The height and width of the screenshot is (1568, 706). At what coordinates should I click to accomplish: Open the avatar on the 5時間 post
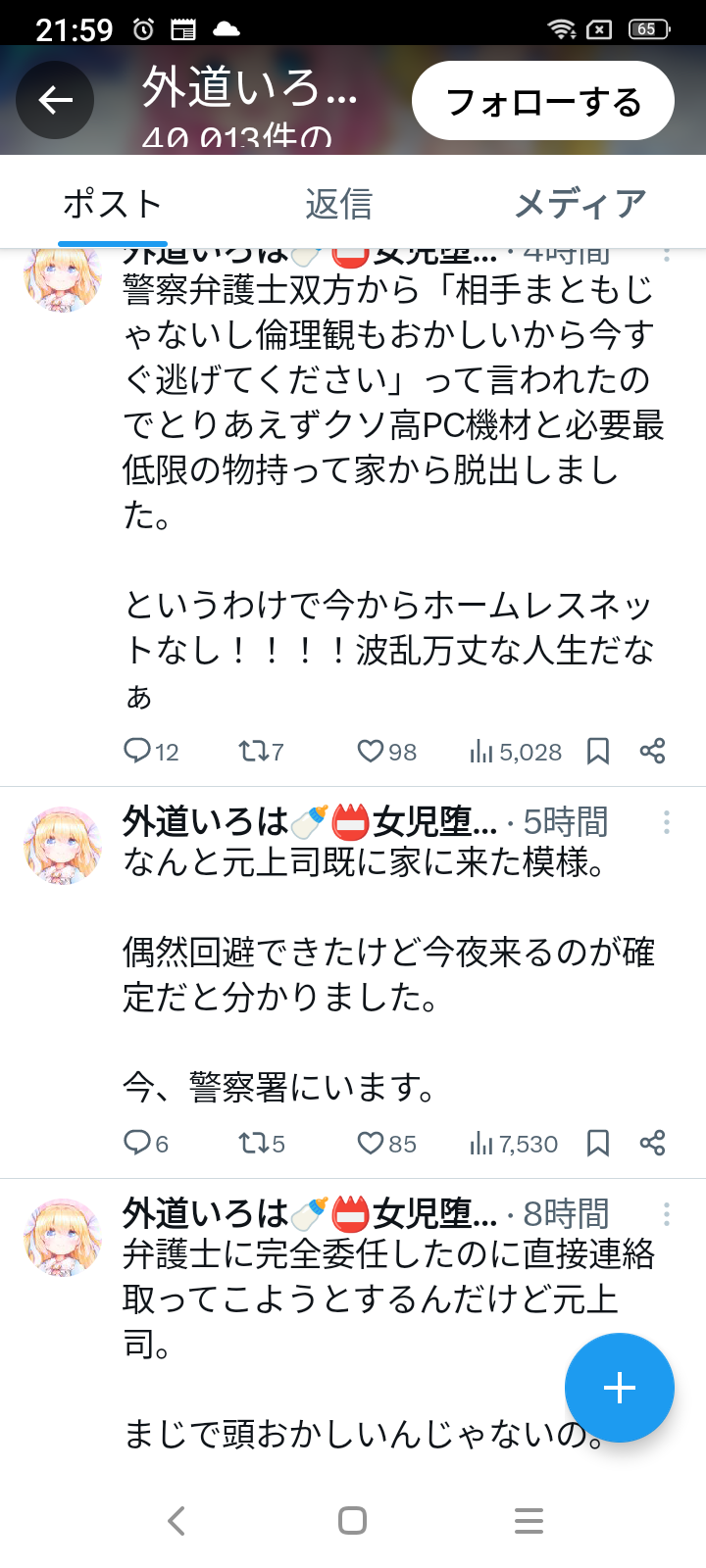pos(63,846)
